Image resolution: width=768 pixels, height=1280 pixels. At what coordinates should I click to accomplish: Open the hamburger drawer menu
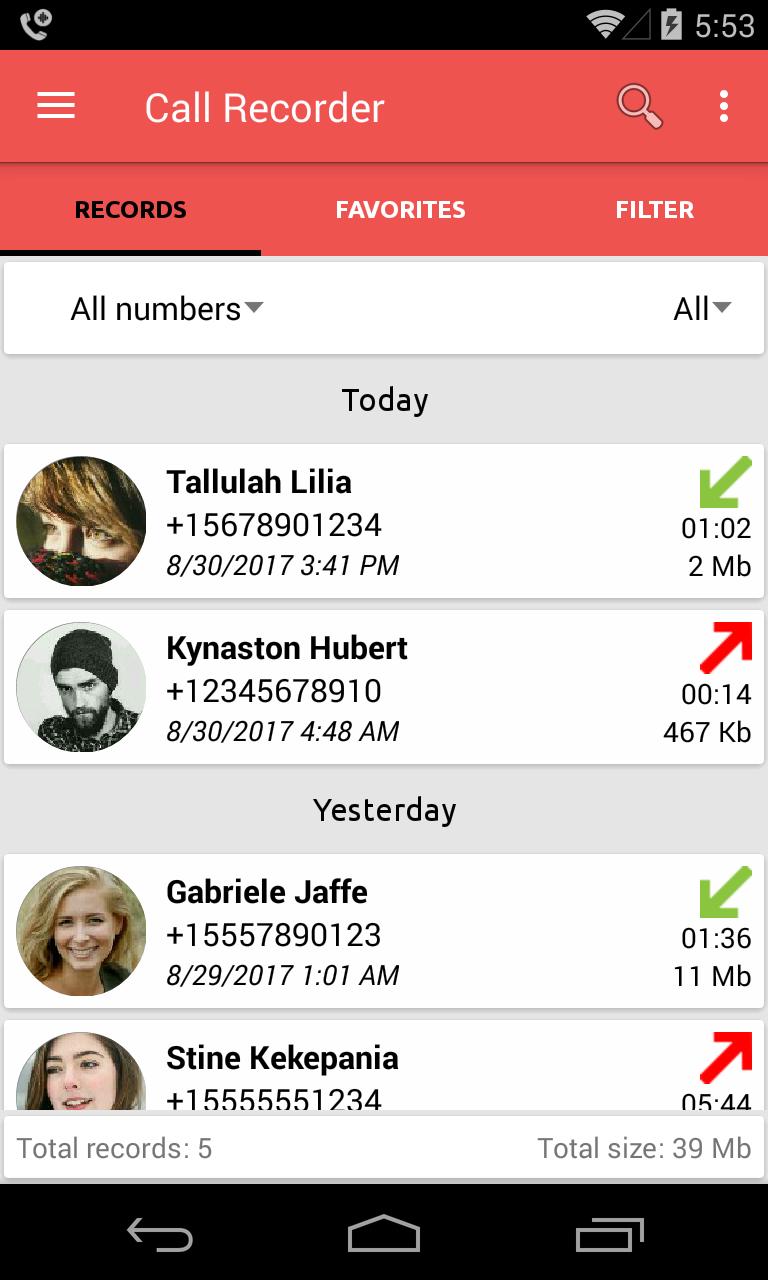[56, 106]
